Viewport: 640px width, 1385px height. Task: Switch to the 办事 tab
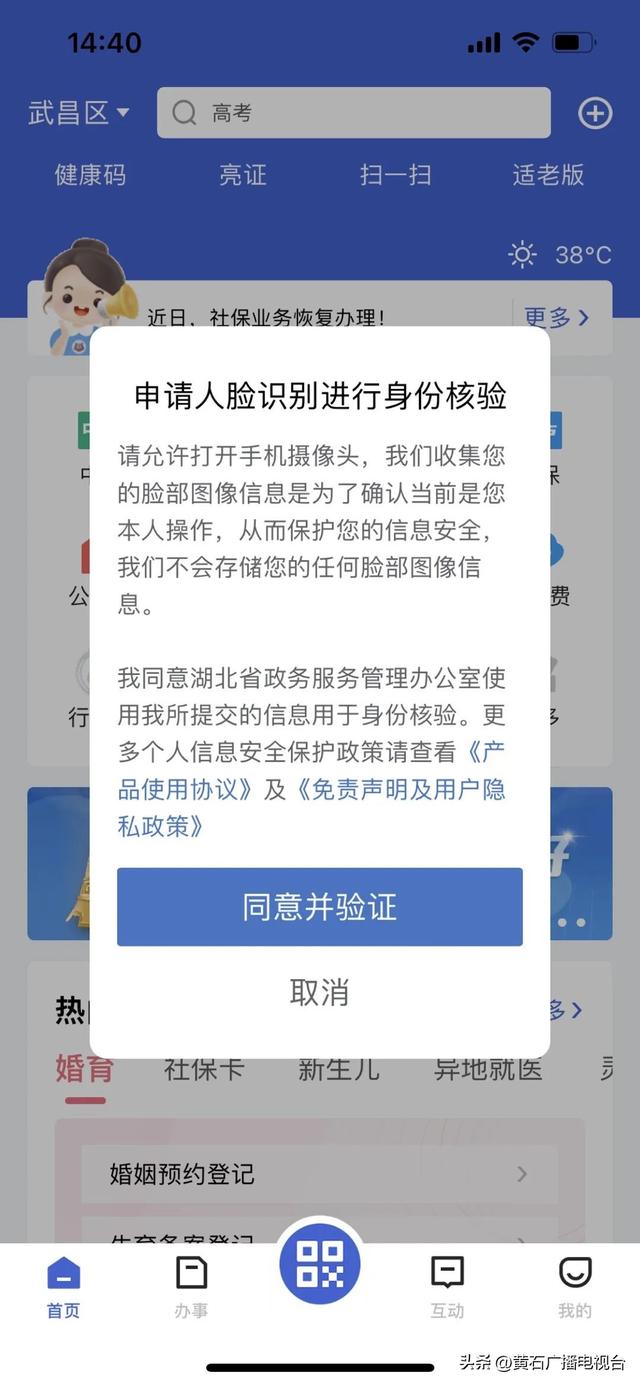click(191, 1288)
